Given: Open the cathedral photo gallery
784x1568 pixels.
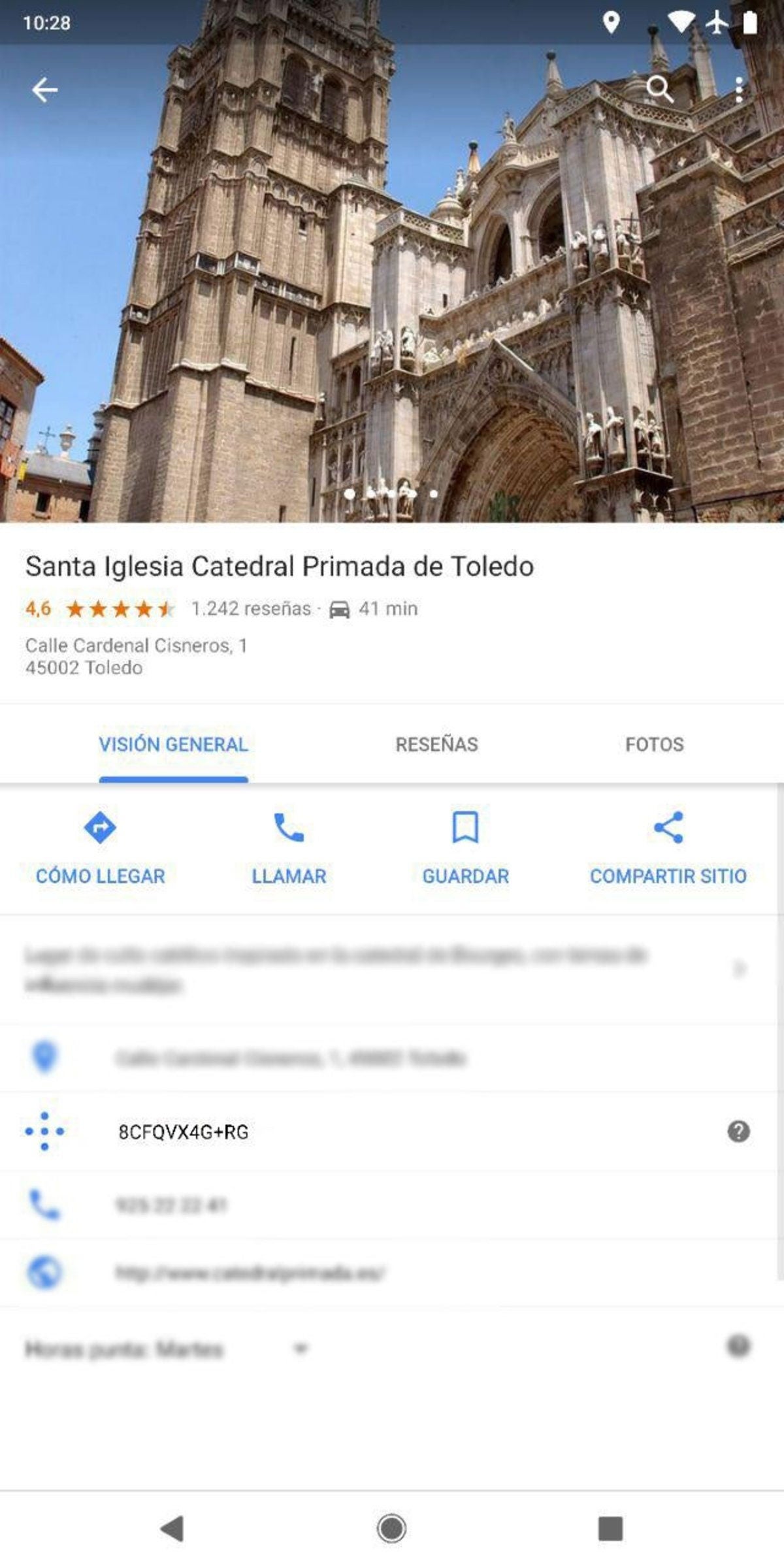Looking at the screenshot, I should tap(392, 294).
